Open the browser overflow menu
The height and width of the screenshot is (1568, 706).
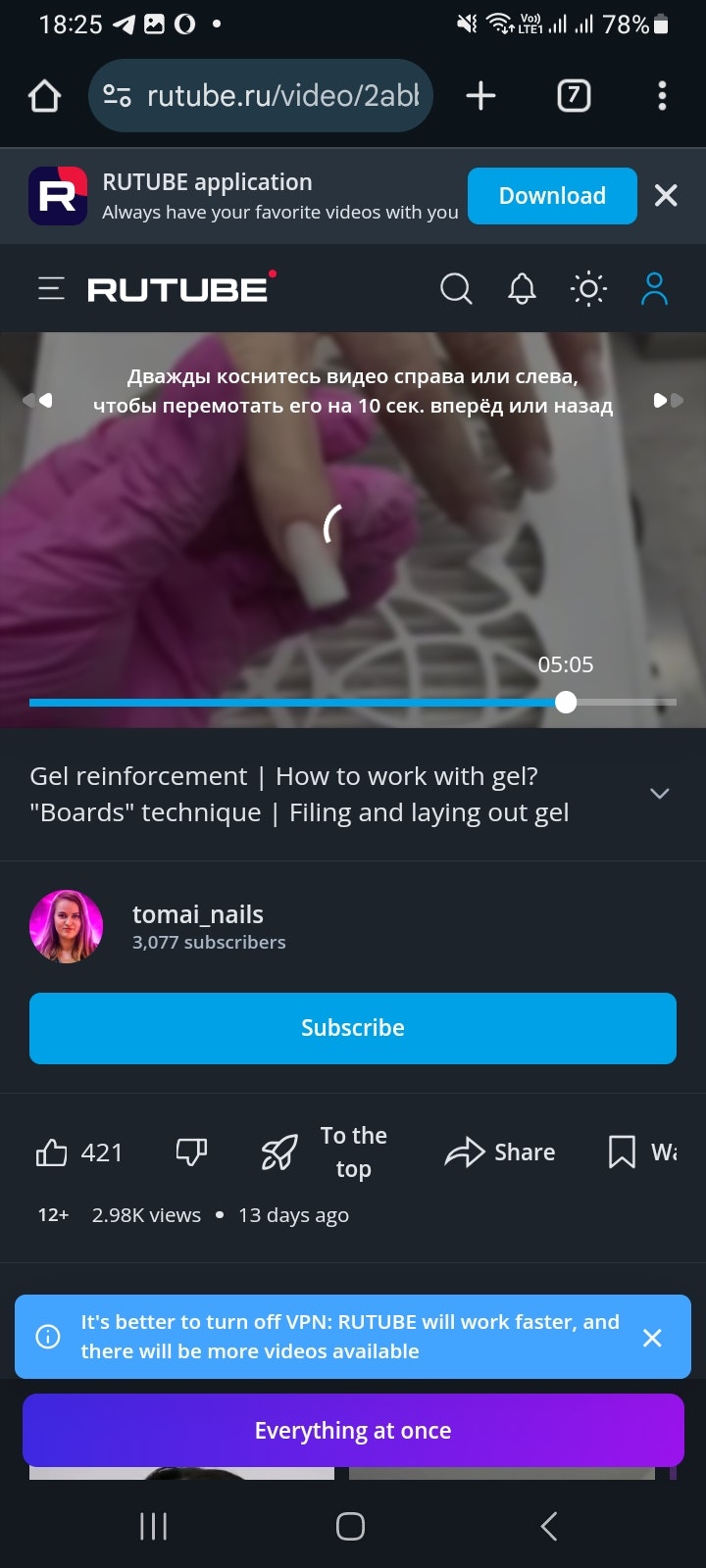pos(662,96)
